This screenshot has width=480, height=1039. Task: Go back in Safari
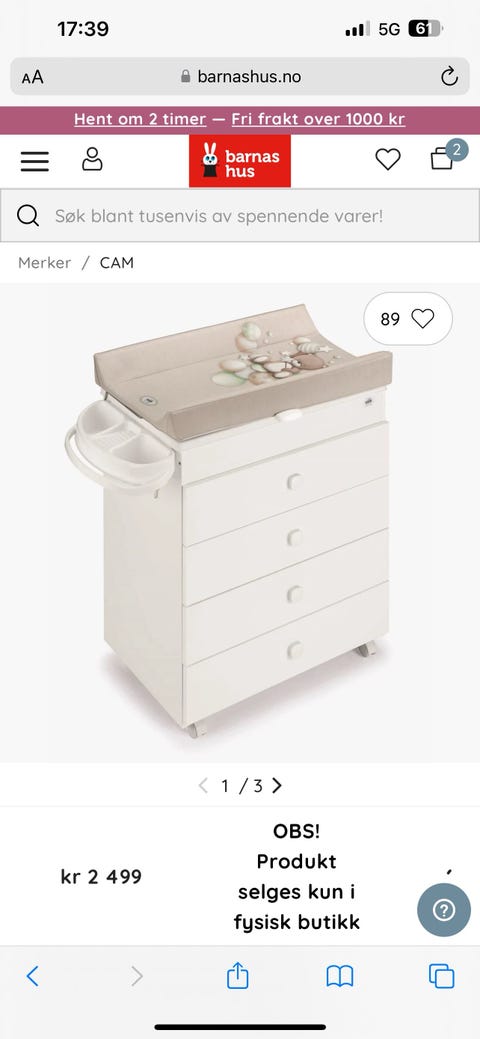(x=32, y=975)
